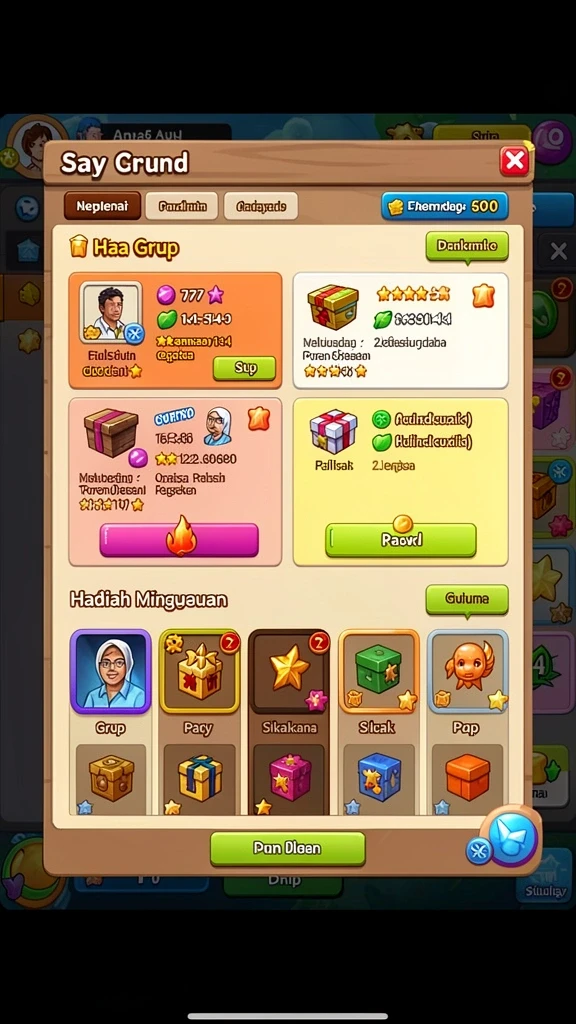
Task: Tap the green Raovd button
Action: pos(401,540)
